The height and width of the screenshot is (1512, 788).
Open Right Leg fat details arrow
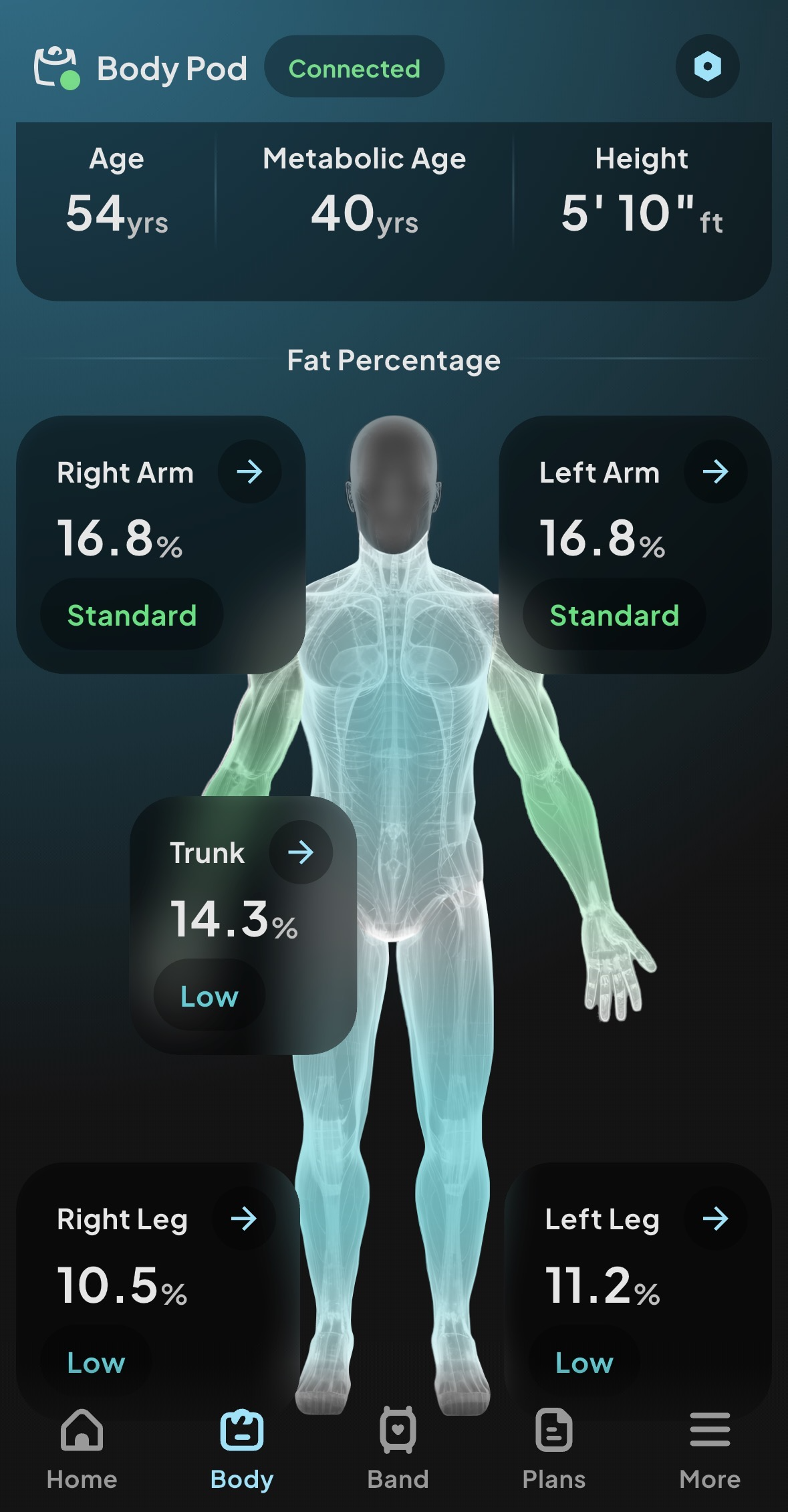pyautogui.click(x=244, y=1219)
